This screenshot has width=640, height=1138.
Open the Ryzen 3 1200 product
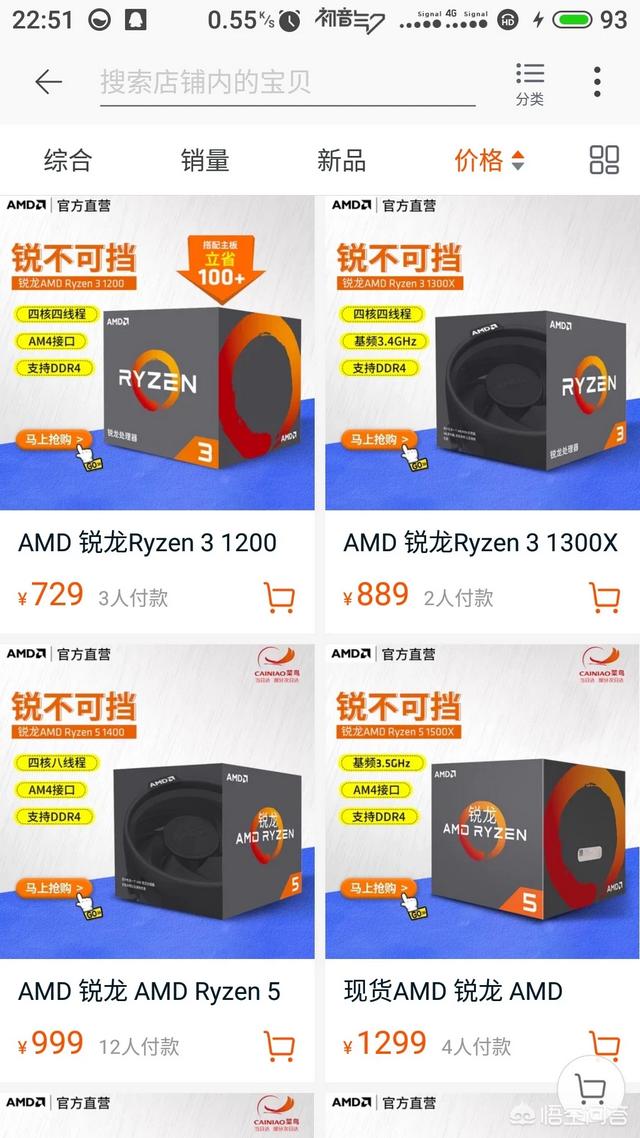point(157,414)
